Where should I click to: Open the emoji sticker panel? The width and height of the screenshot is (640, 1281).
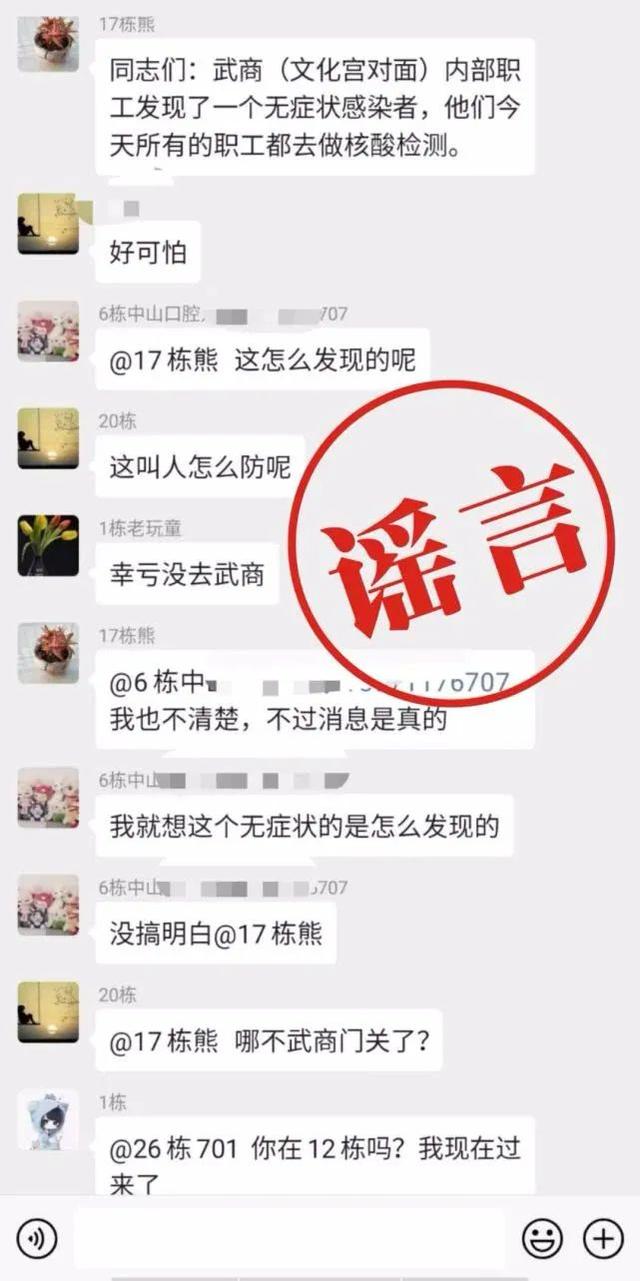click(x=542, y=1240)
